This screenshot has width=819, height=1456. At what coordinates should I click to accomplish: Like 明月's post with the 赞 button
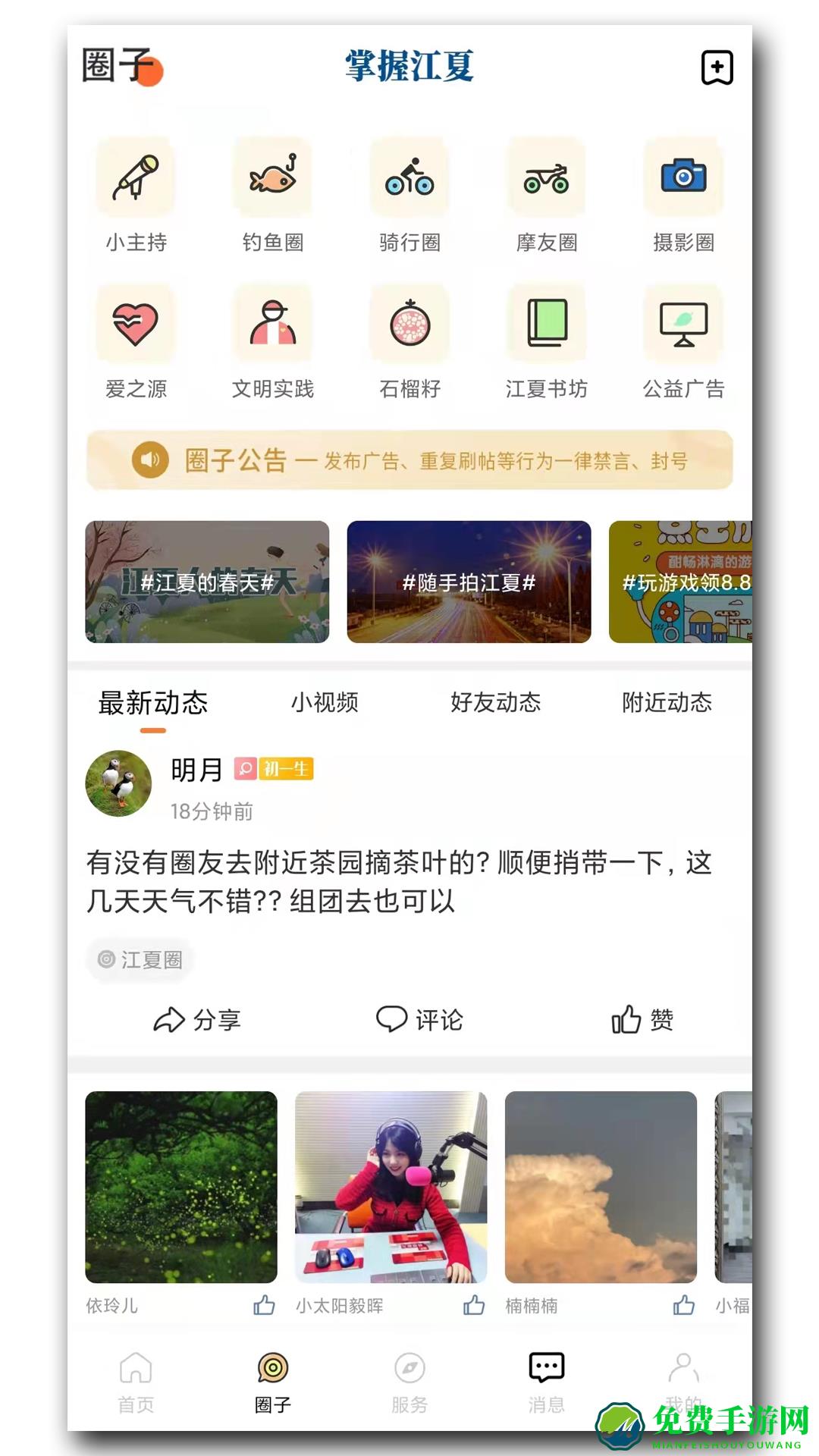click(643, 1019)
